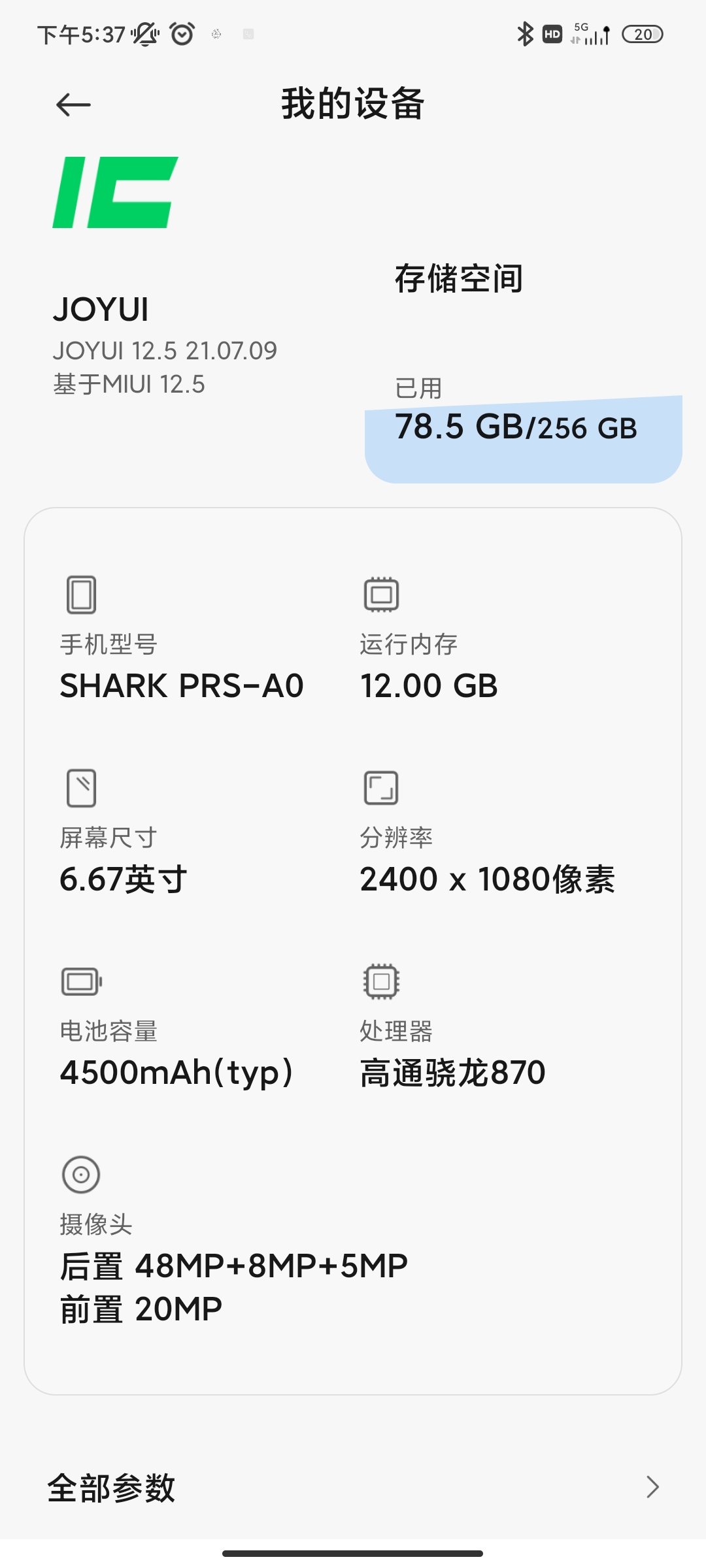
Task: Open 全部参数 full specifications
Action: (353, 1488)
